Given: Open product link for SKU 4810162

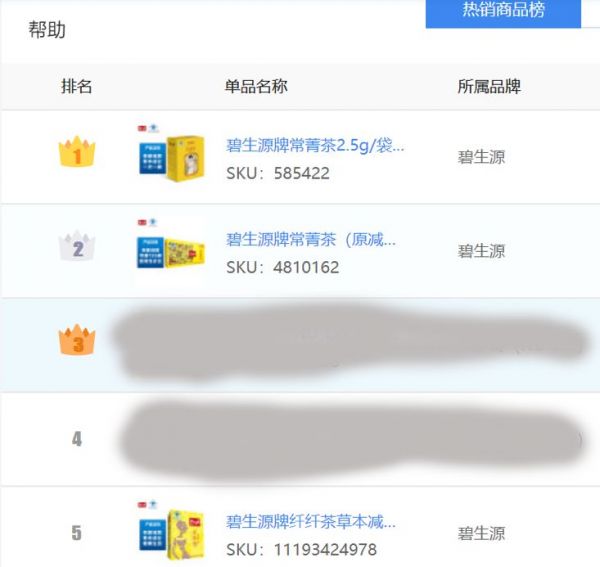Looking at the screenshot, I should coord(311,240).
